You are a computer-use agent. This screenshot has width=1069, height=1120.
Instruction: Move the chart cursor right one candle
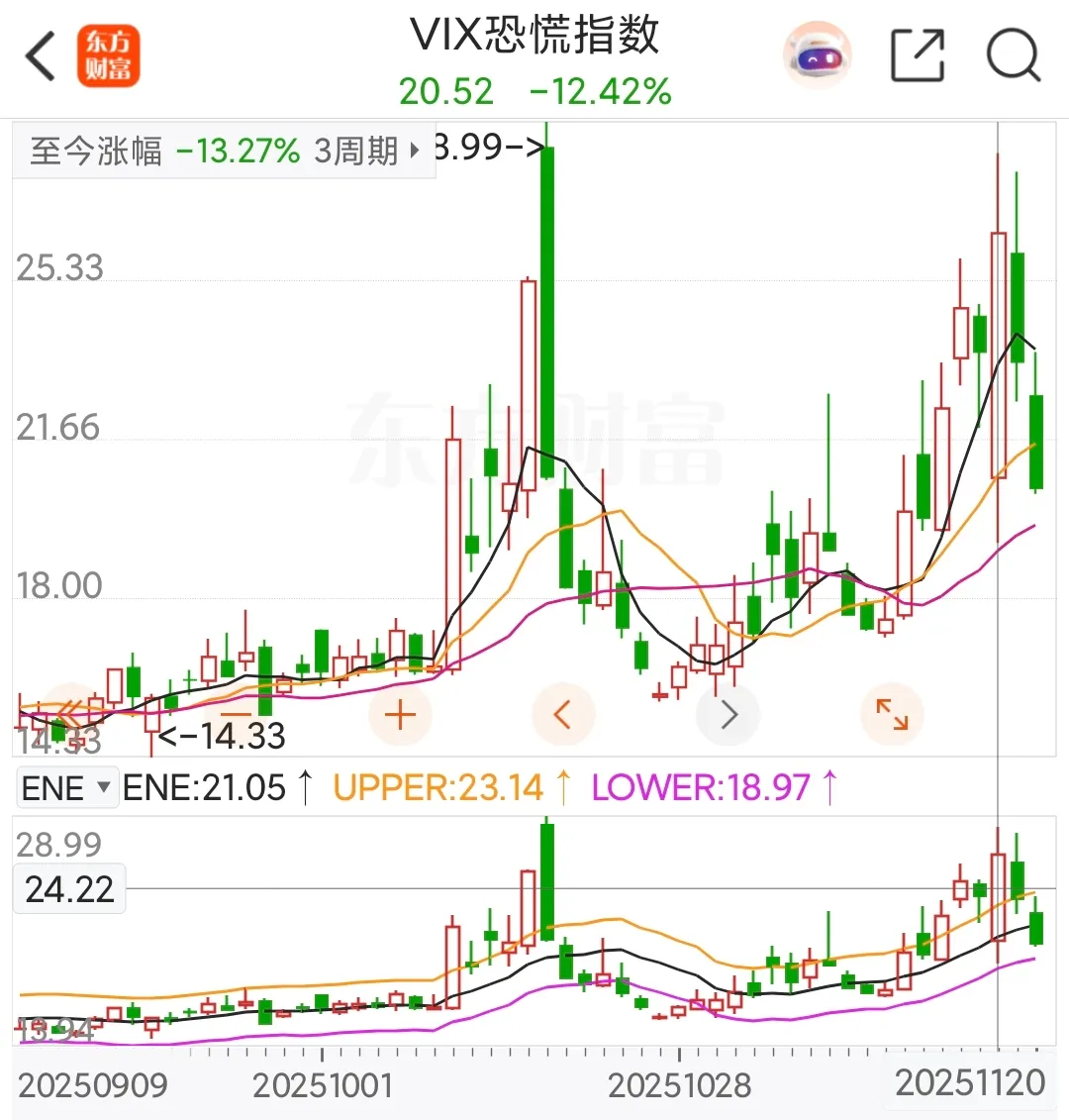pos(729,714)
